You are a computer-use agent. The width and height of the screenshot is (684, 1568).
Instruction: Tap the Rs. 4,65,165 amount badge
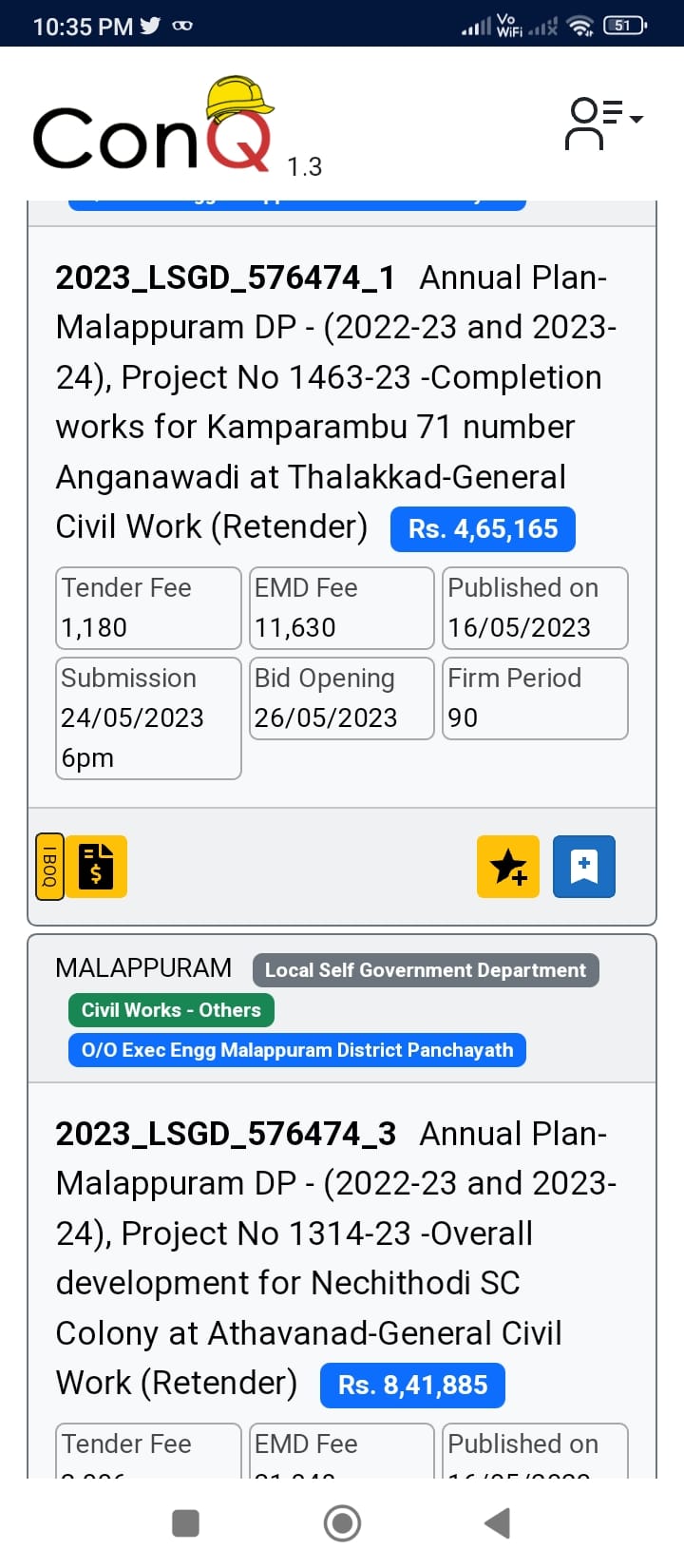click(483, 529)
